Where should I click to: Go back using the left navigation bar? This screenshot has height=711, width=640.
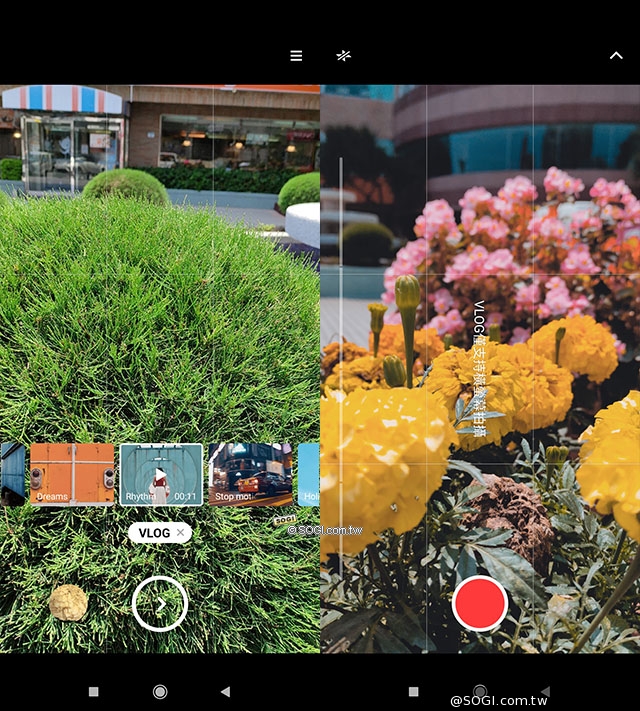pyautogui.click(x=225, y=691)
